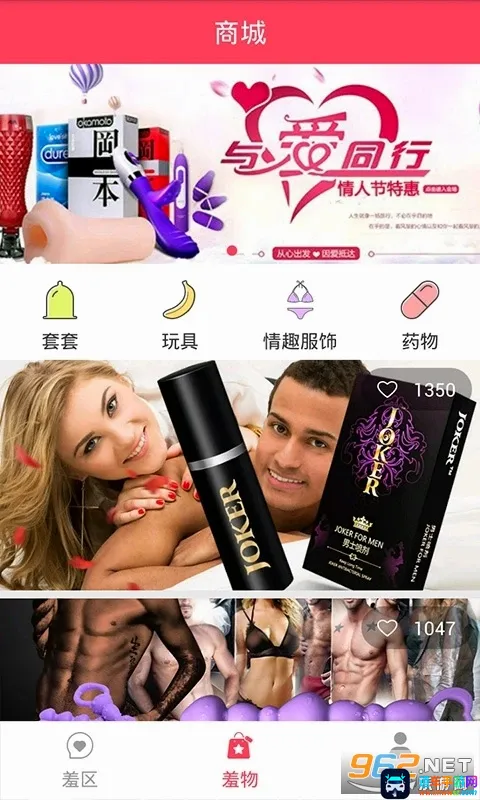Open the 套套 category

pyautogui.click(x=60, y=315)
